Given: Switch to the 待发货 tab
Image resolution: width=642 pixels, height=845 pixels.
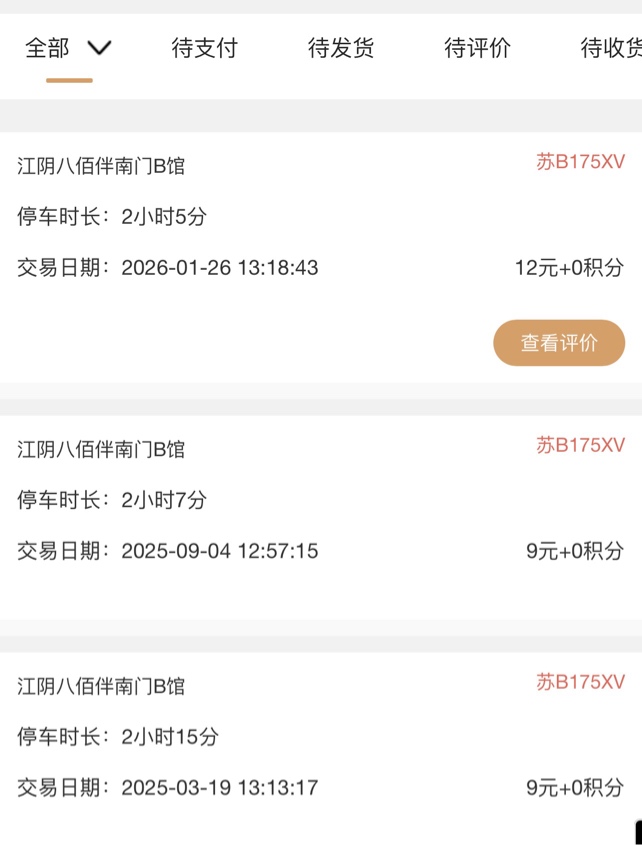Looking at the screenshot, I should (341, 48).
